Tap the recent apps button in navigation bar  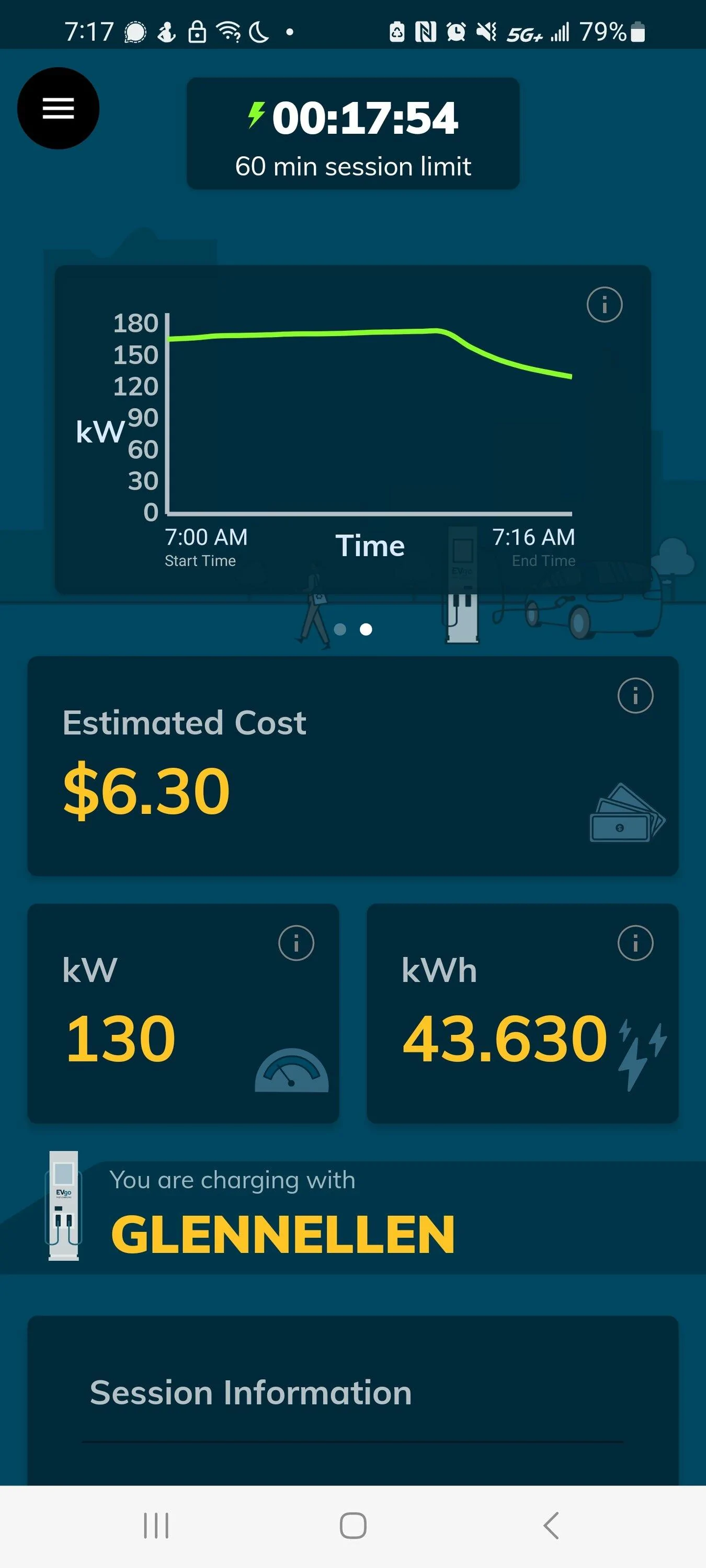pos(156,1525)
